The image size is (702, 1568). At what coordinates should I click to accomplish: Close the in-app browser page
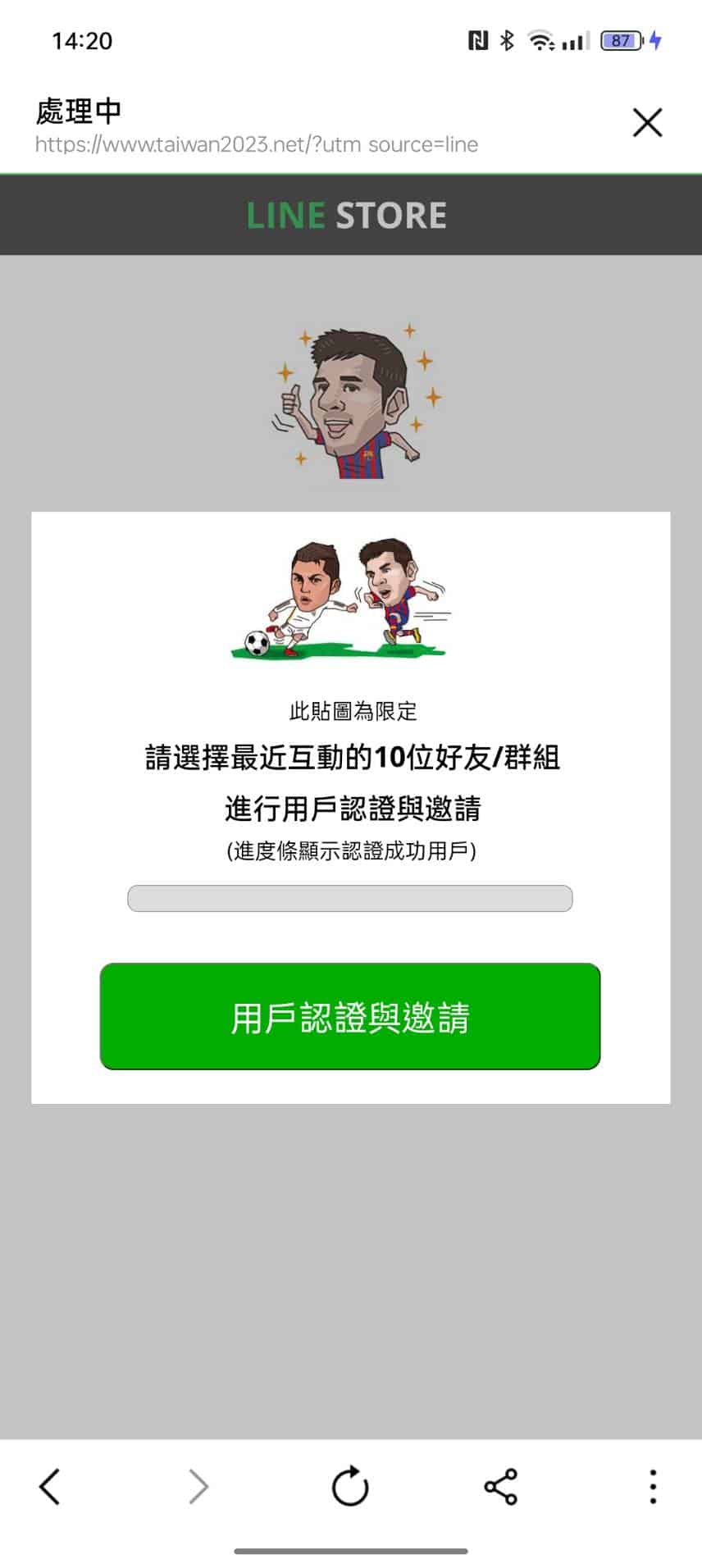tap(647, 123)
